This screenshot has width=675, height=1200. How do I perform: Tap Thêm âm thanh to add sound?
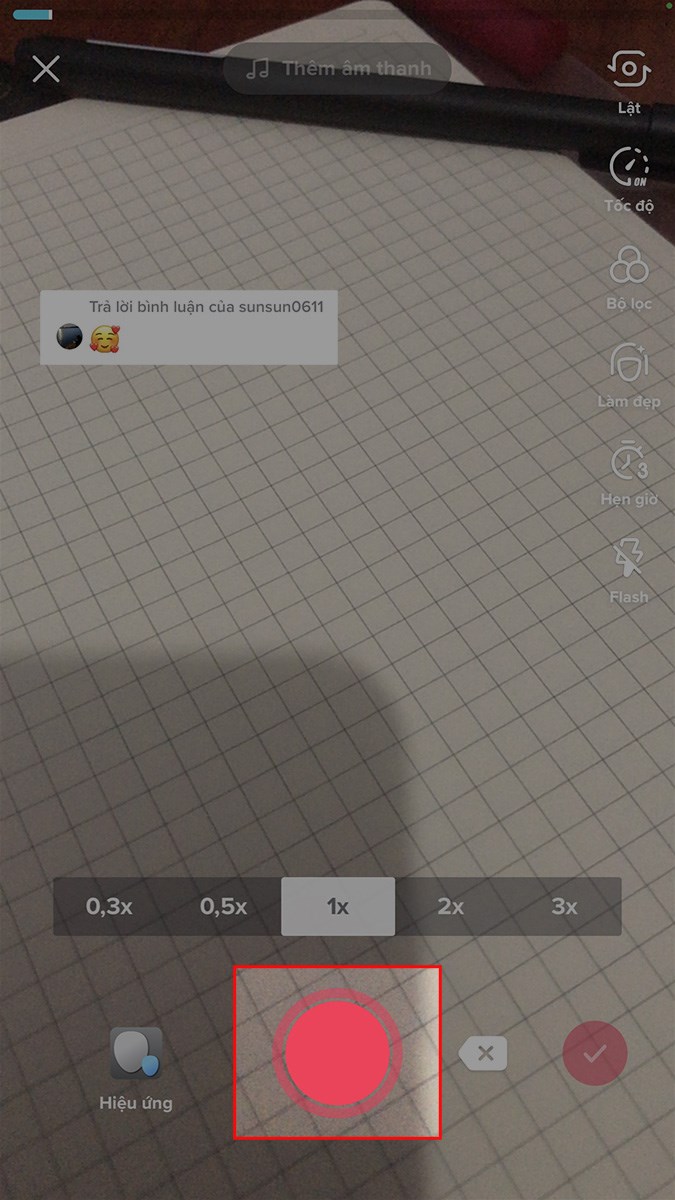(338, 69)
